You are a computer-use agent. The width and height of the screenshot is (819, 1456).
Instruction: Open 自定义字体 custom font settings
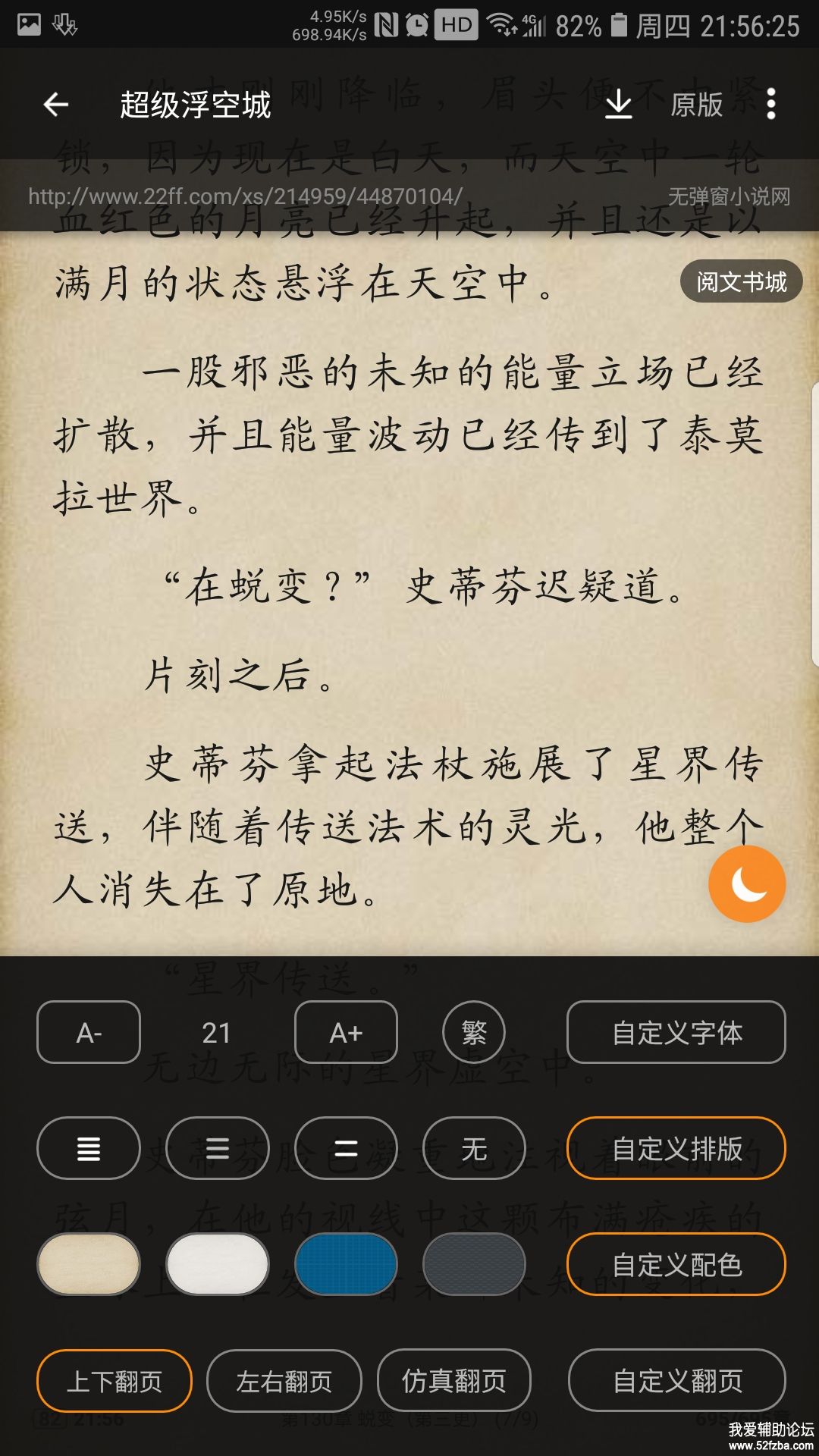pyautogui.click(x=676, y=1032)
